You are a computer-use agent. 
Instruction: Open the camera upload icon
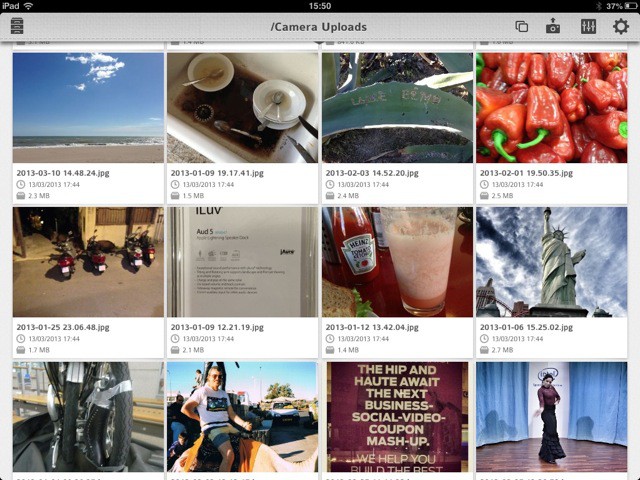pyautogui.click(x=553, y=27)
